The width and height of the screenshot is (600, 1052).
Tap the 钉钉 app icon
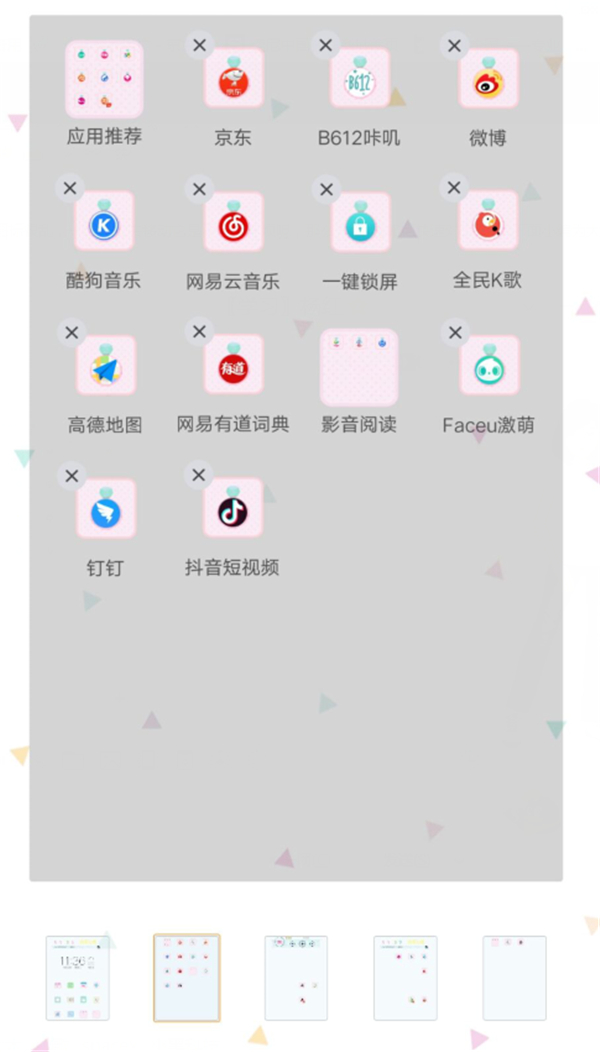click(x=105, y=511)
